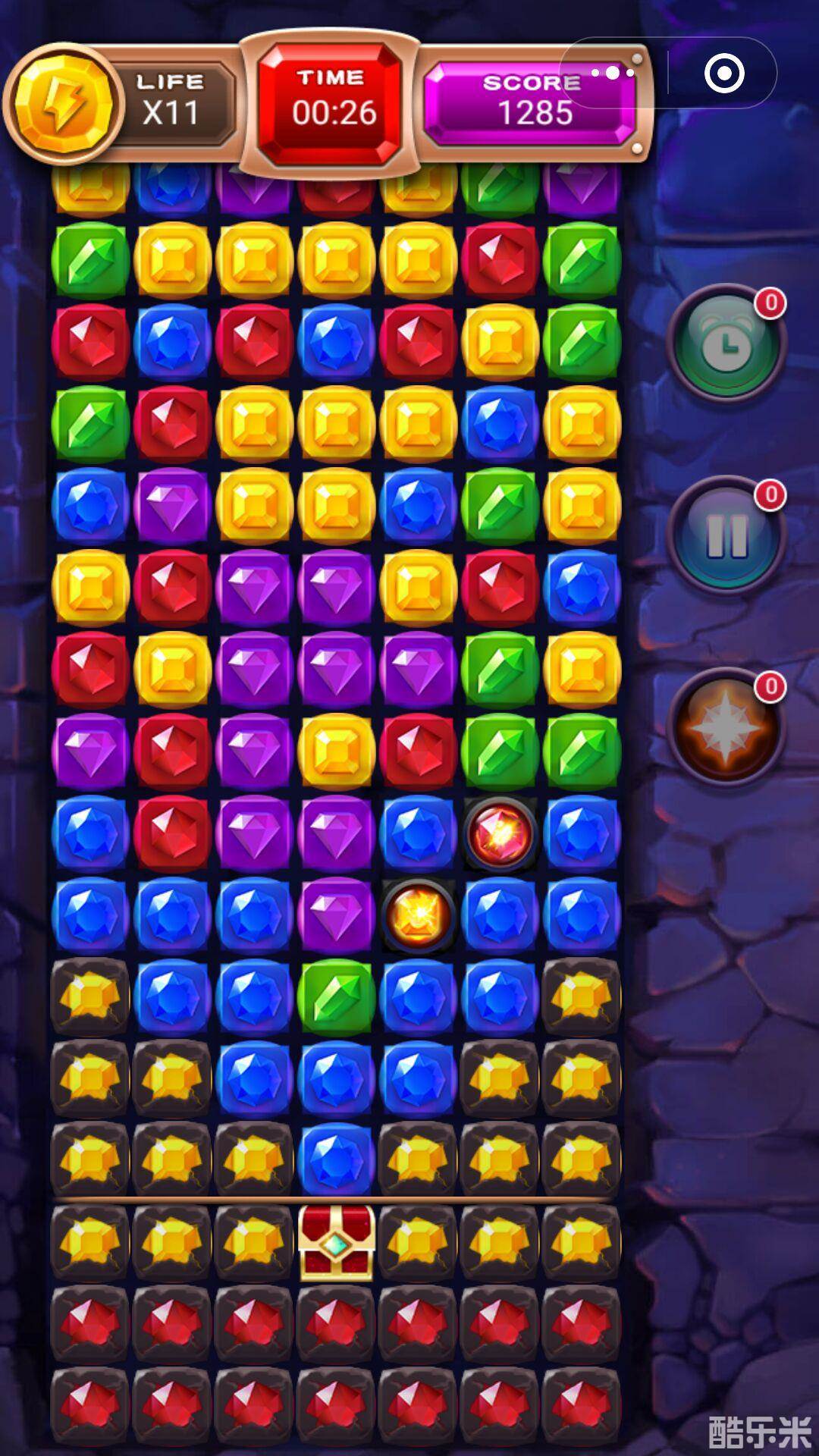The height and width of the screenshot is (1456, 819).
Task: Open the mini-program three-dot menu
Action: (x=613, y=73)
